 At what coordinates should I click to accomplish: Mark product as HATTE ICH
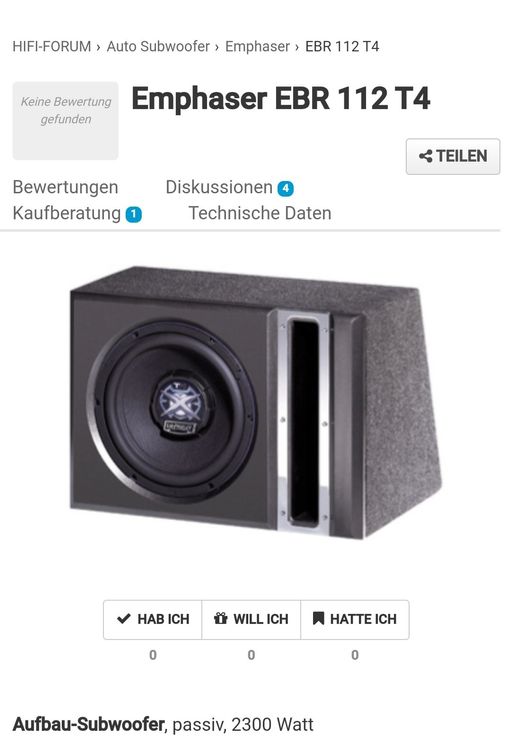[355, 619]
